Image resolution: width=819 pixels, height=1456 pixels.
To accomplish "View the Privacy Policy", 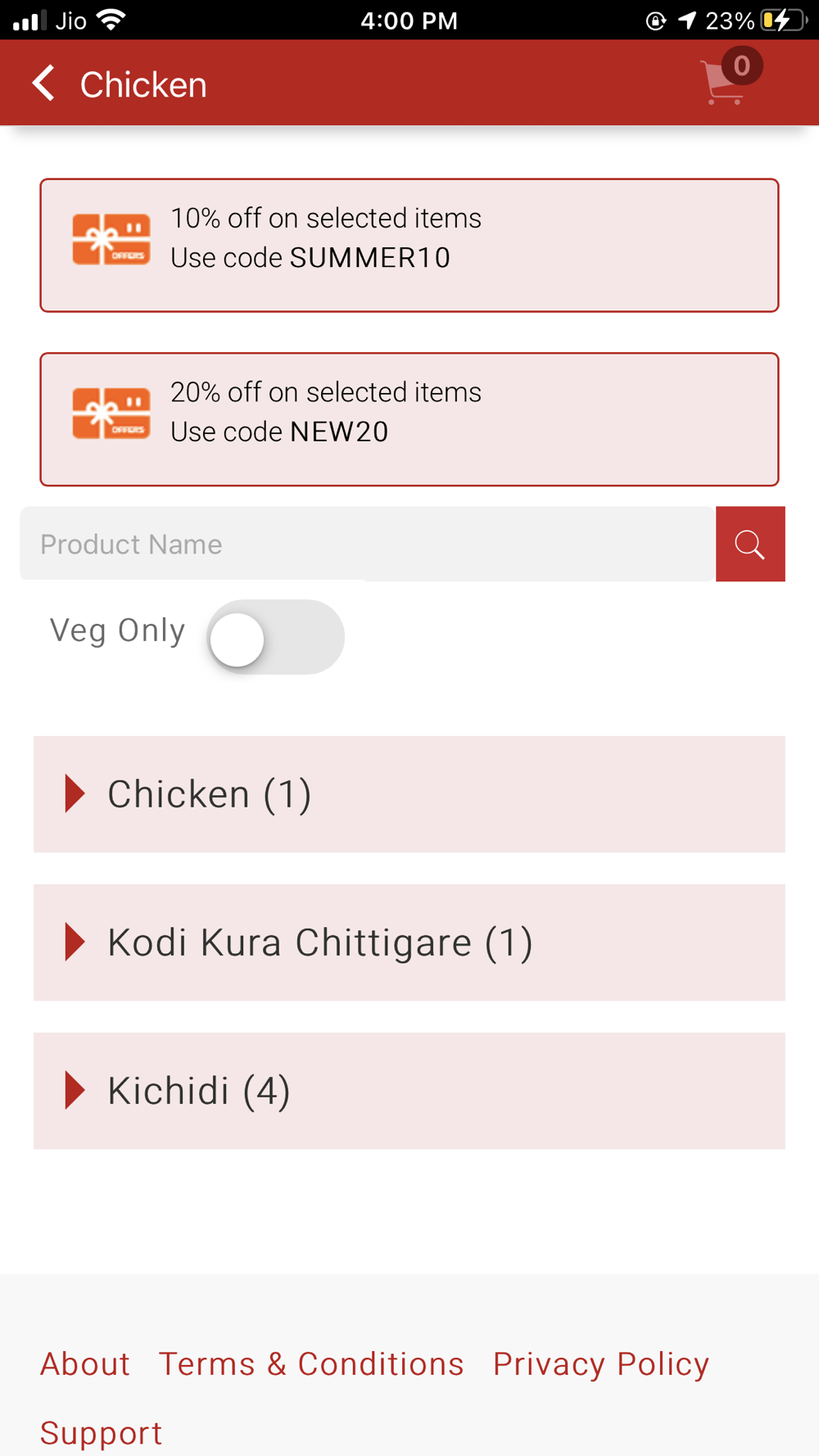I will click(601, 1364).
